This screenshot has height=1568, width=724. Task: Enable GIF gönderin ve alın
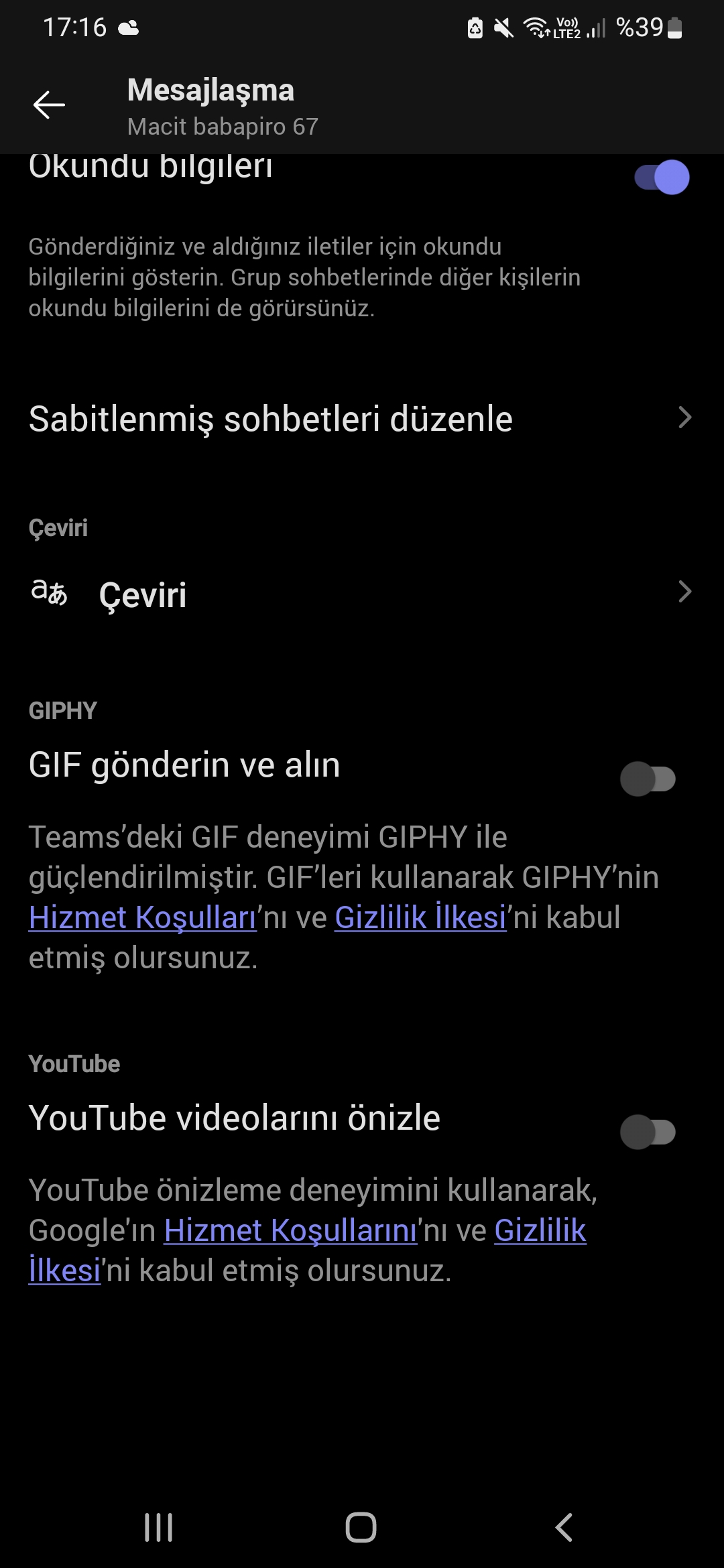[x=648, y=779]
